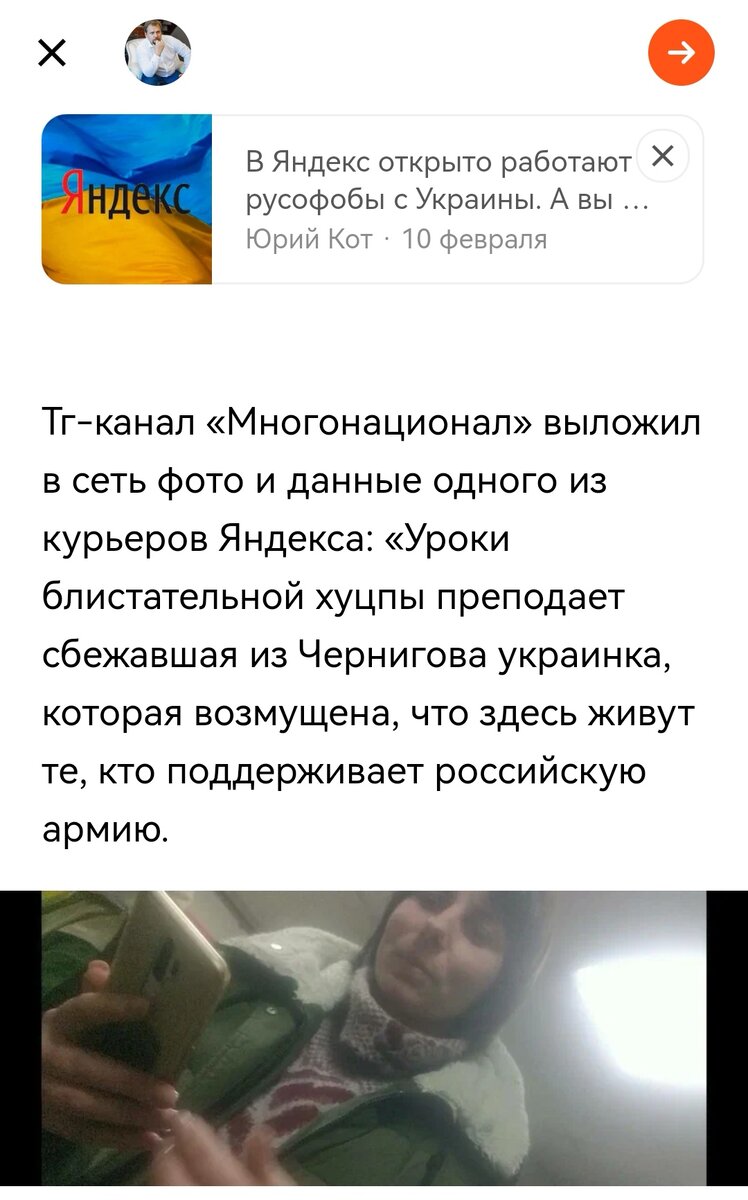Open the article titled «В Яндекс открыто работают русофобы»
The height and width of the screenshot is (1200, 748).
click(x=436, y=178)
